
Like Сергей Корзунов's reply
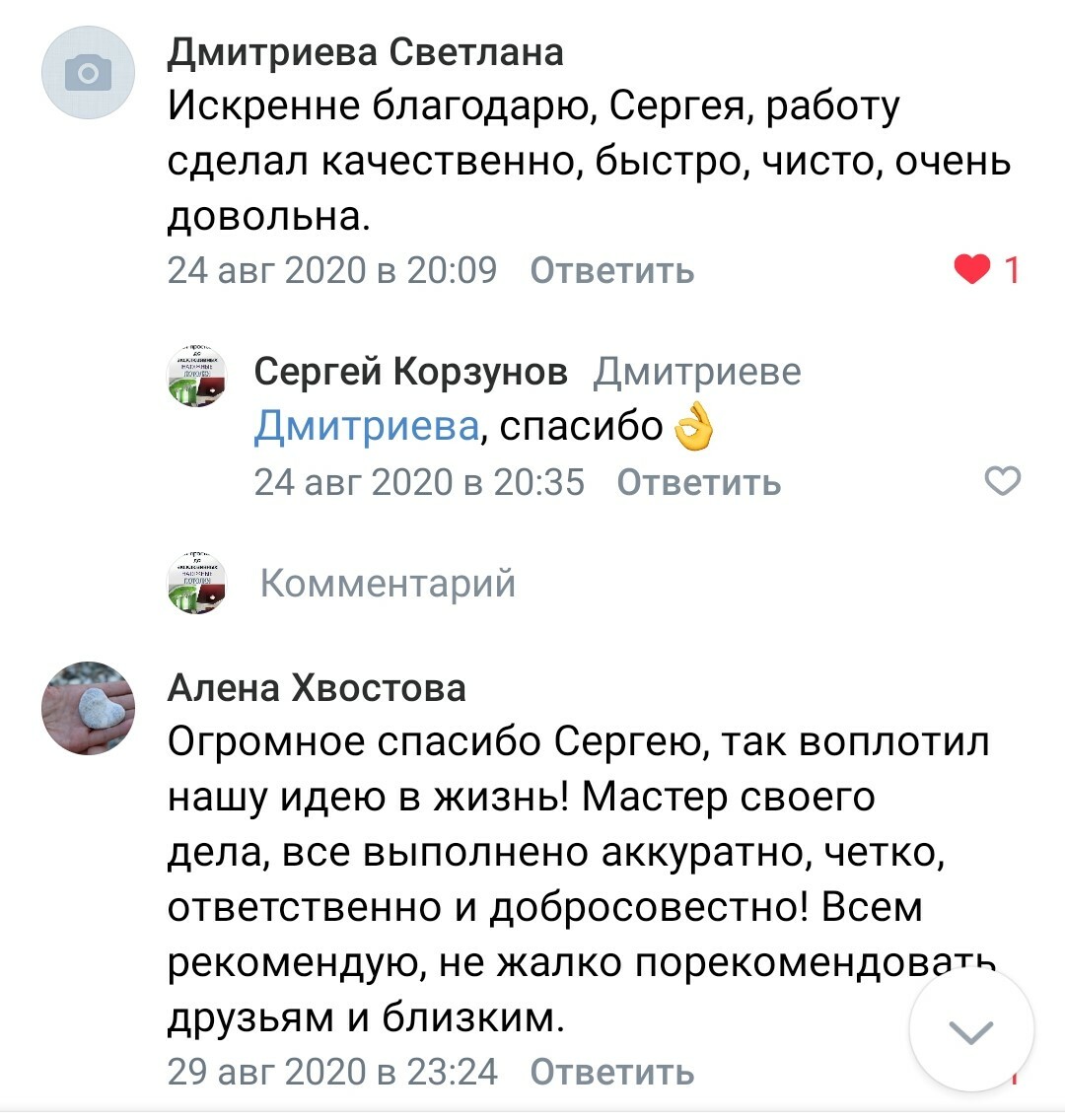pos(1003,481)
